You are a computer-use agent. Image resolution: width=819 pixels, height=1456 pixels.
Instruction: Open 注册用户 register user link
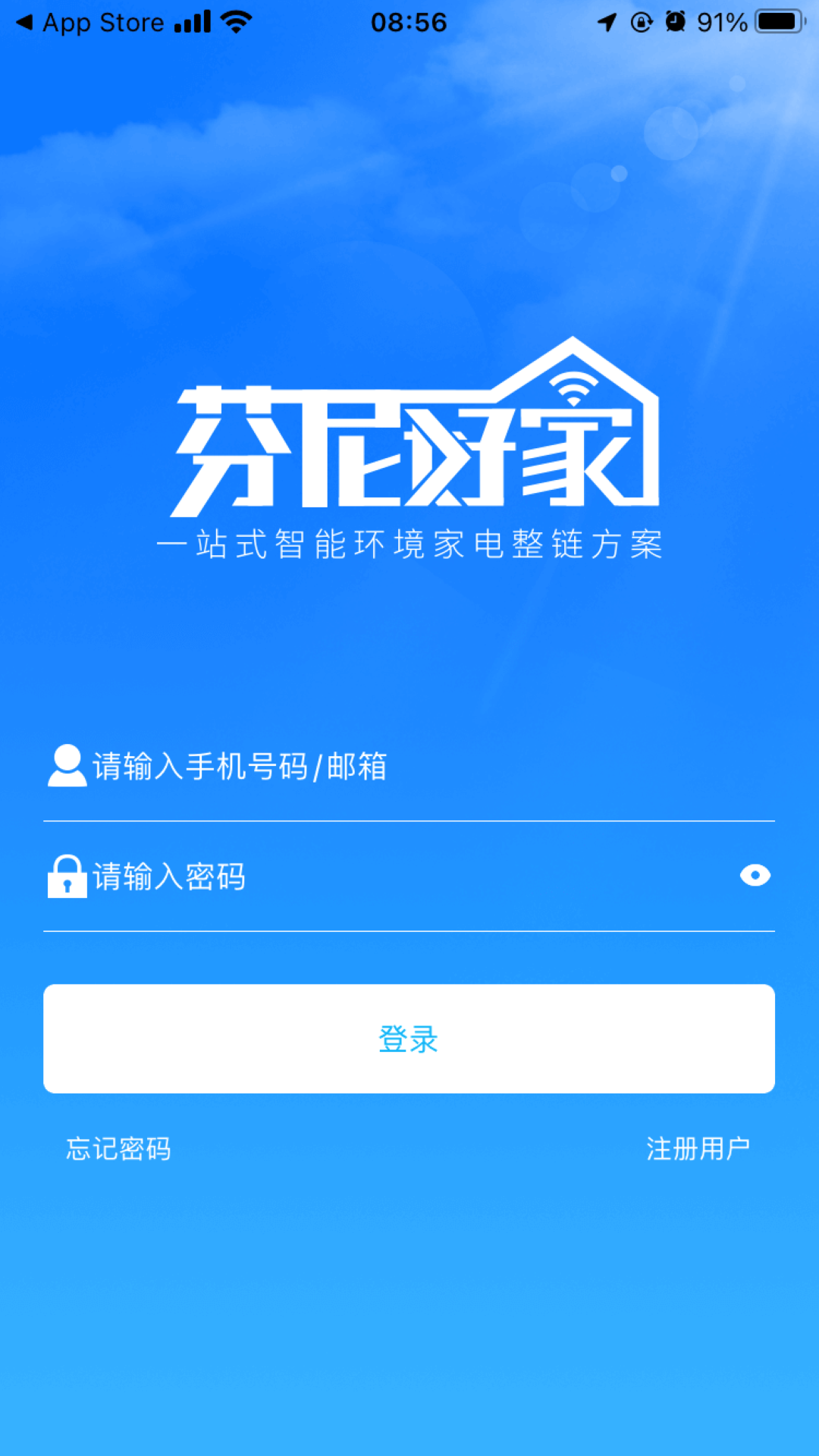698,1149
